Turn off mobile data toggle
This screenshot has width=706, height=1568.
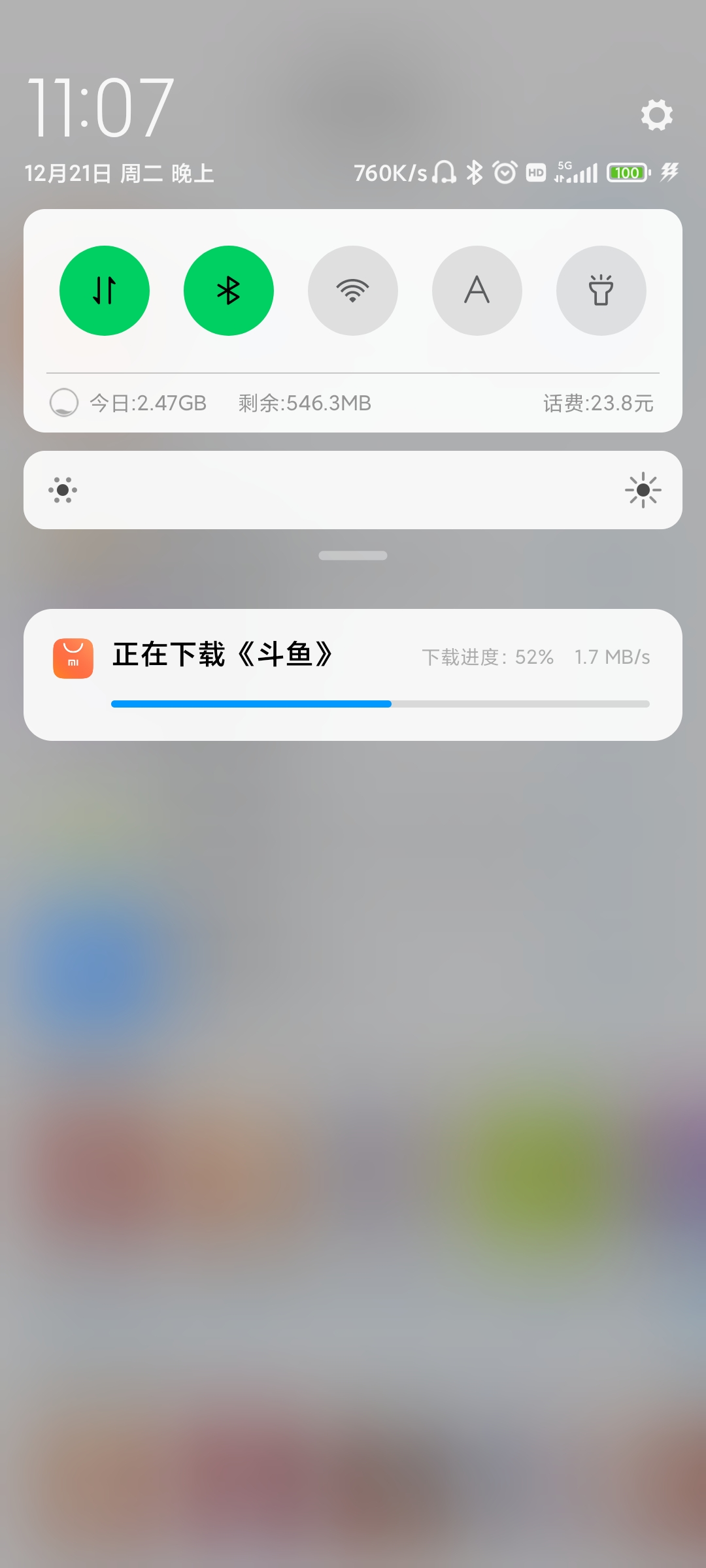click(105, 291)
